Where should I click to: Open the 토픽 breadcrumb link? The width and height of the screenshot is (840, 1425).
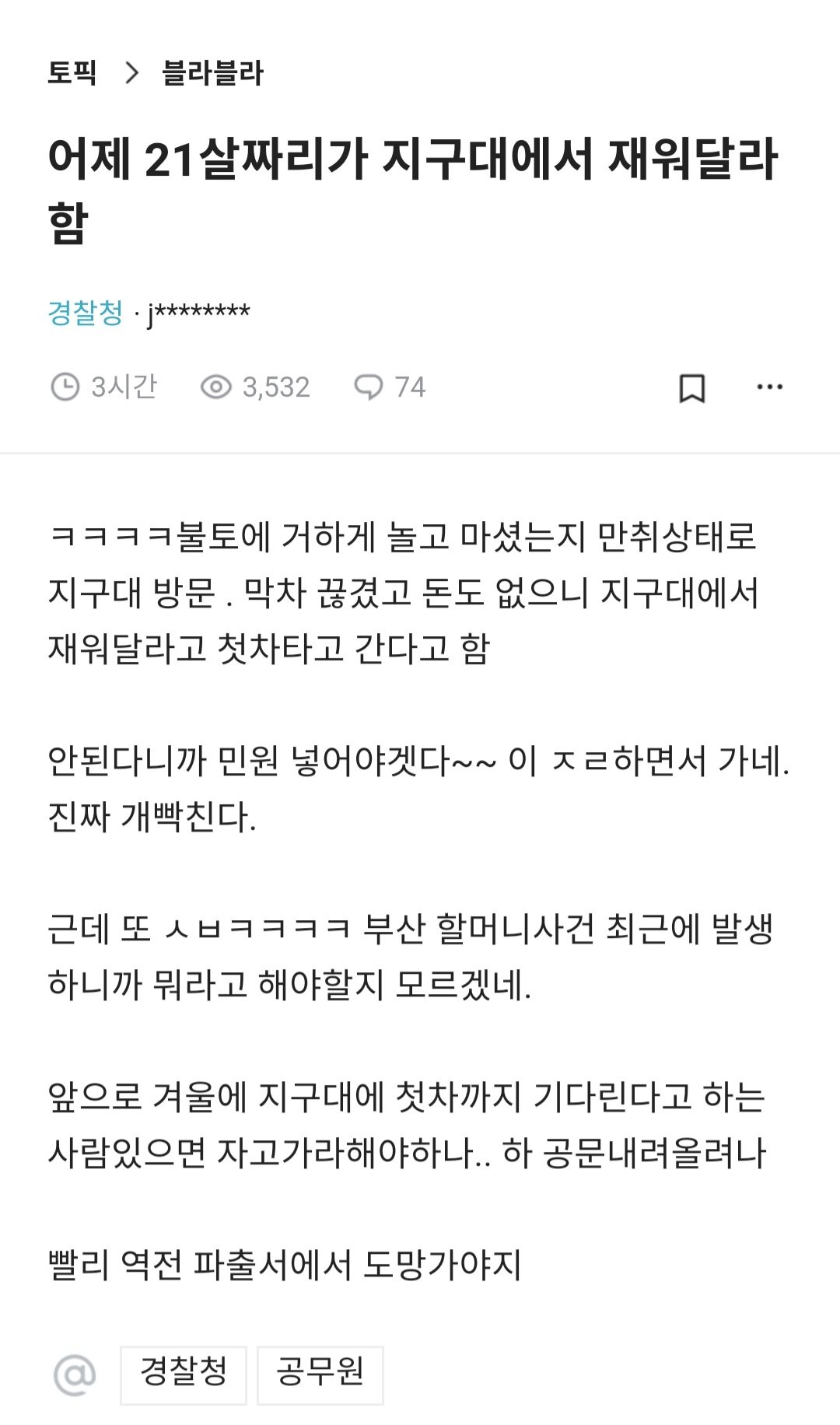pyautogui.click(x=72, y=73)
